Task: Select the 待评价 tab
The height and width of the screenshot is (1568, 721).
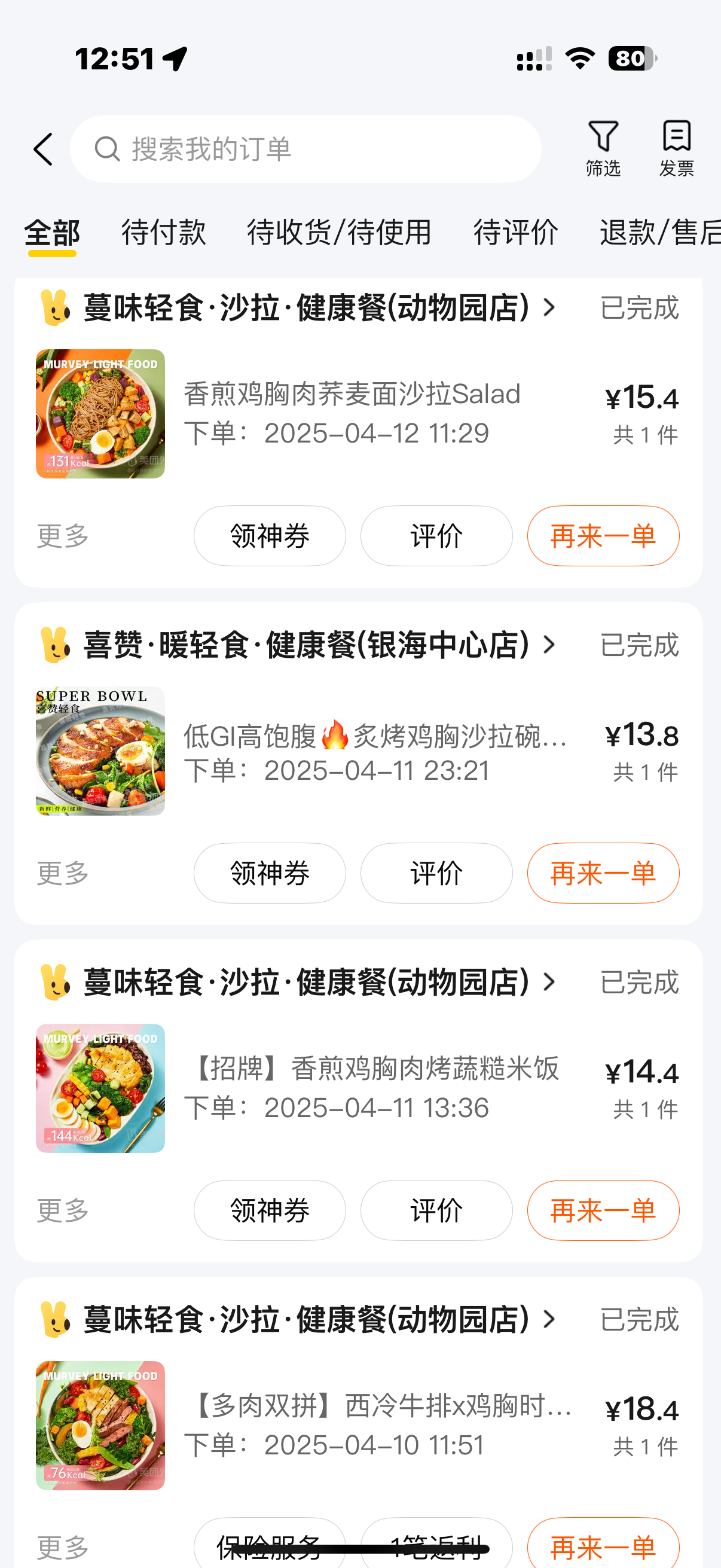Action: pyautogui.click(x=515, y=233)
